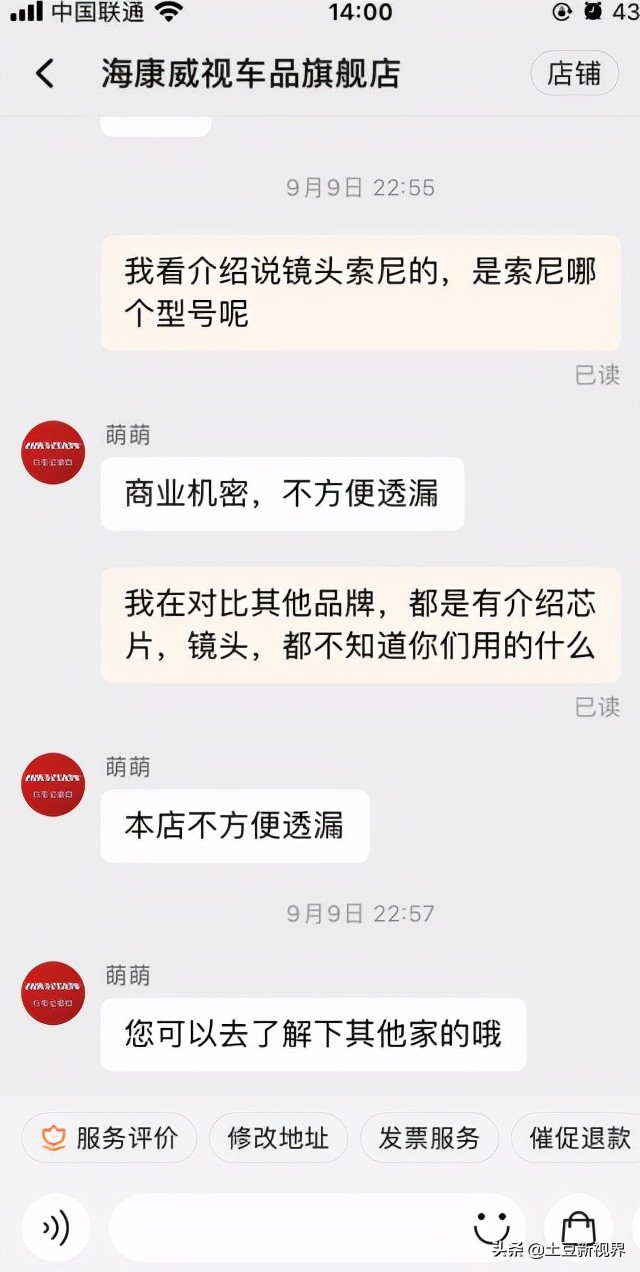Tap the 催促退款 chip
This screenshot has width=640, height=1272.
pos(578,1138)
